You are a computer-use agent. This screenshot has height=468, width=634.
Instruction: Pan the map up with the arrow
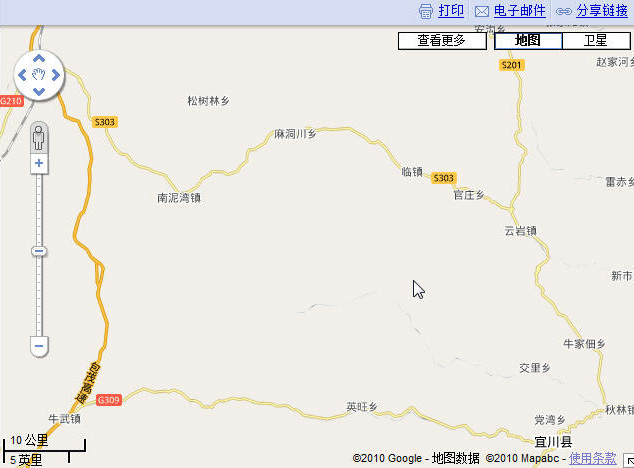point(39,57)
